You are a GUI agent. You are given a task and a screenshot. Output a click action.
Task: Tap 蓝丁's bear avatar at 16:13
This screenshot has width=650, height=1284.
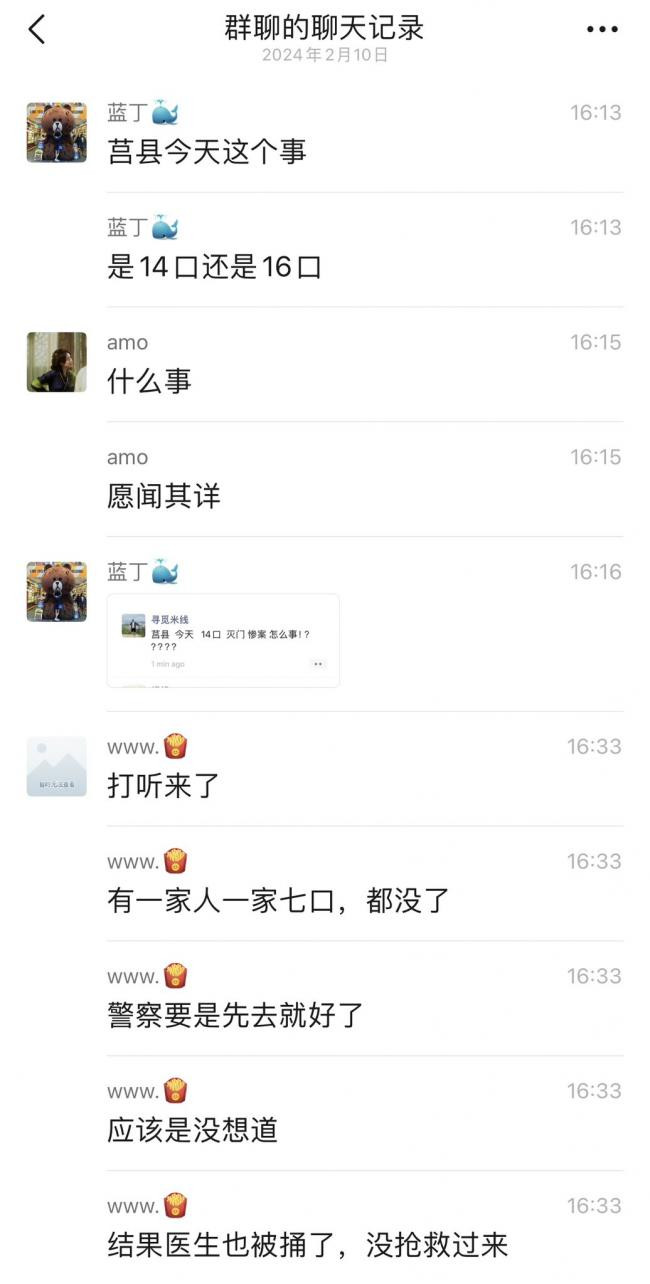[56, 132]
